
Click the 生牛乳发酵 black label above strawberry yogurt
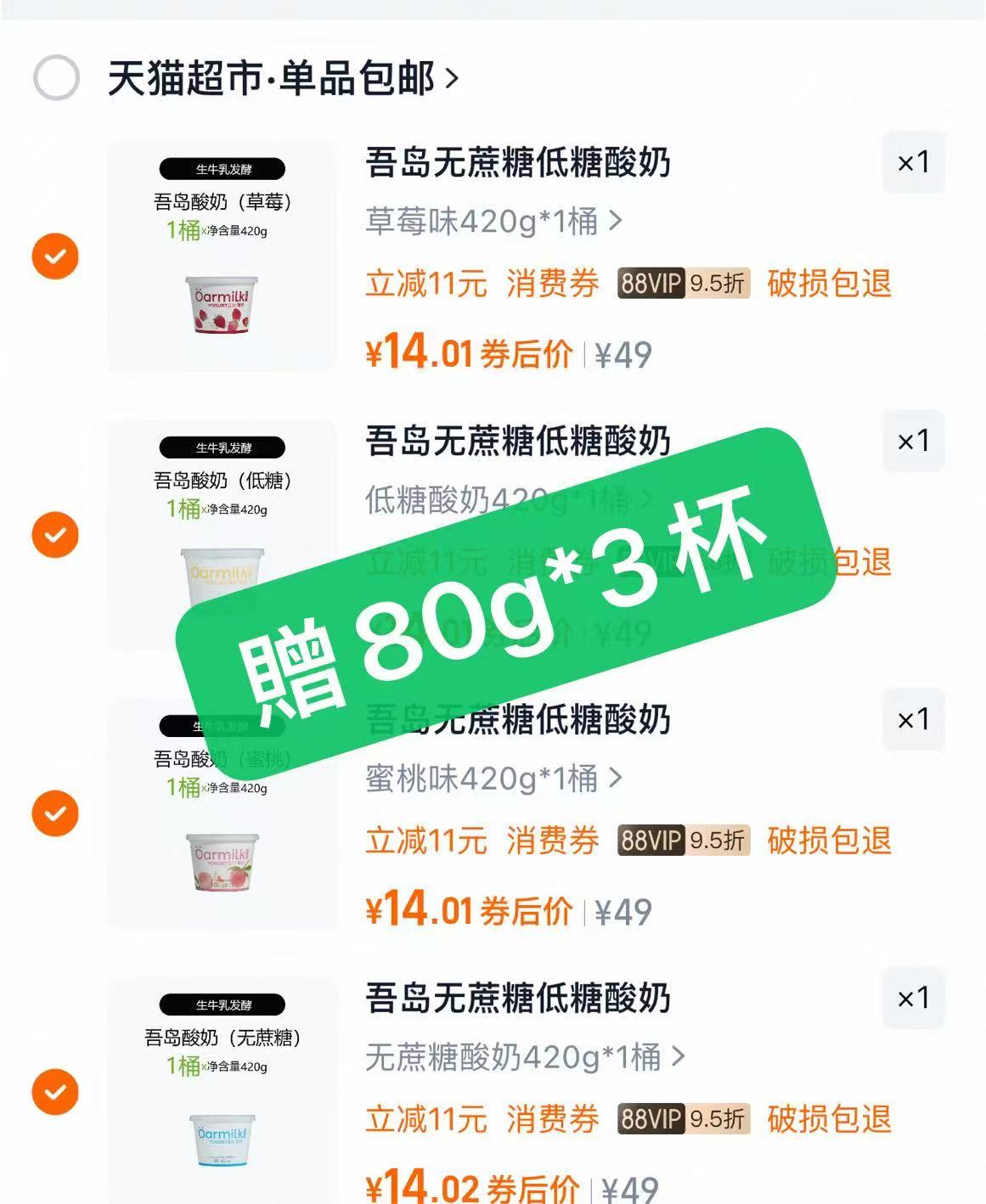(223, 168)
